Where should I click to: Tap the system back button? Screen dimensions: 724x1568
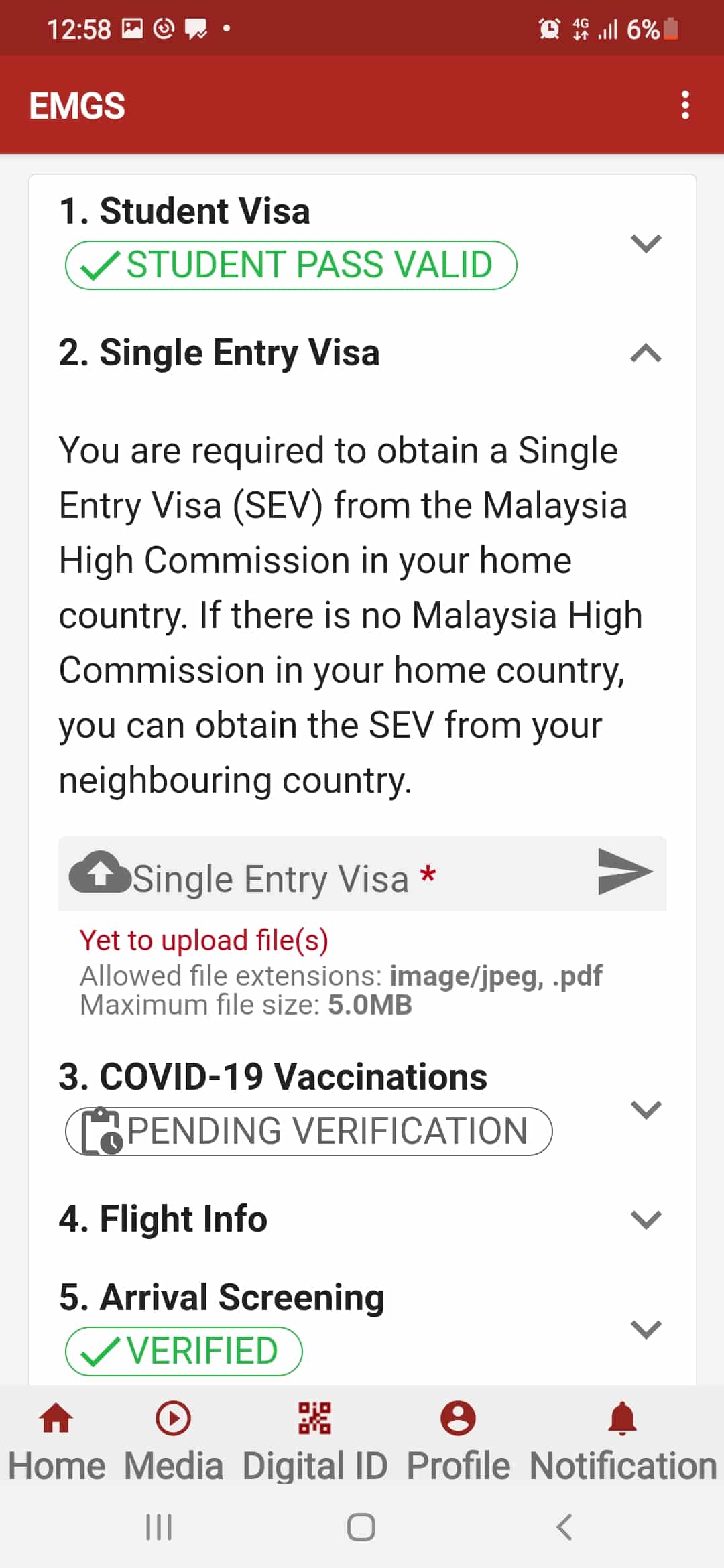[564, 1528]
